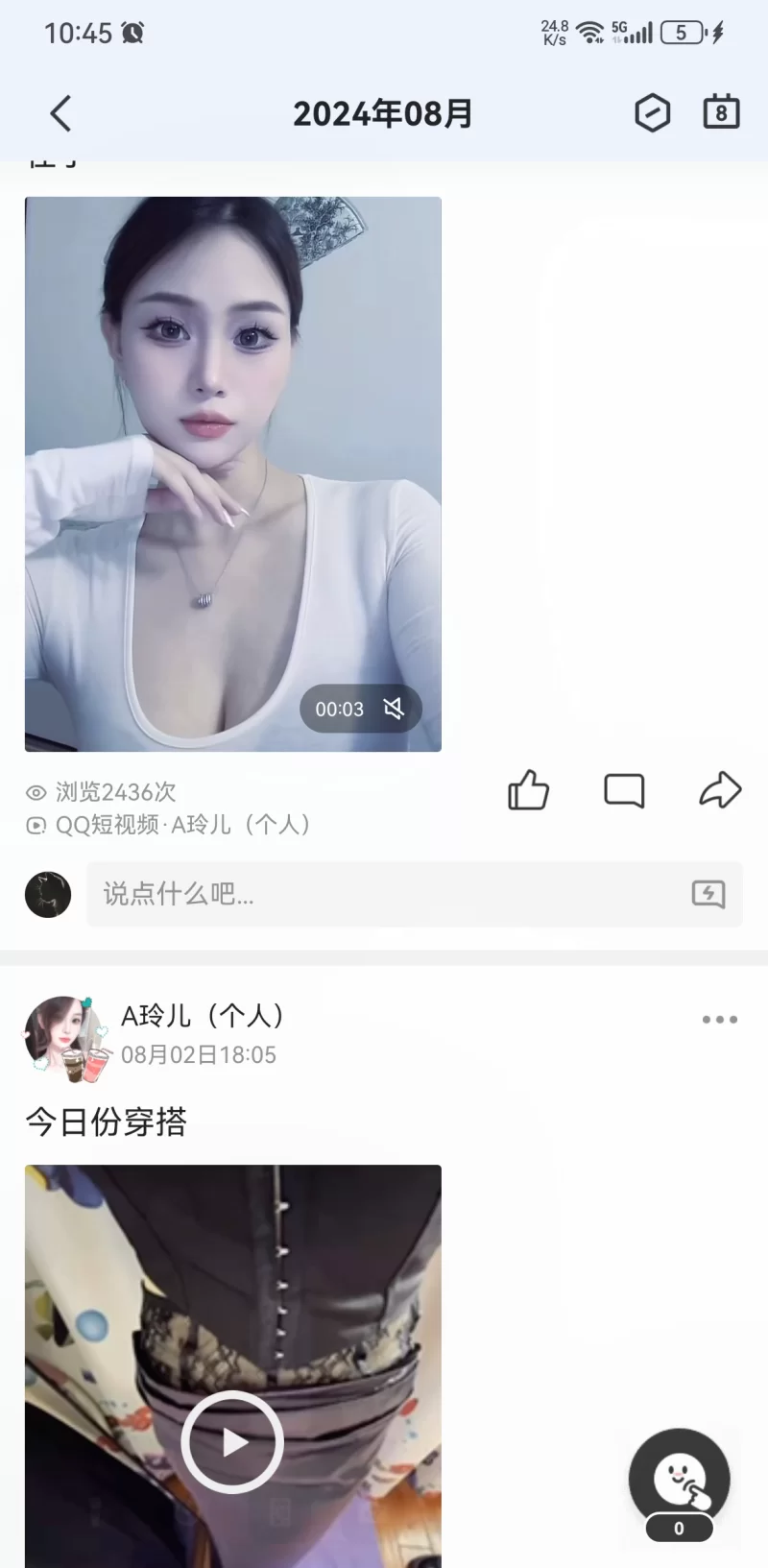This screenshot has width=768, height=1568.
Task: Play the 今日份穿搭 video
Action: (x=232, y=1441)
